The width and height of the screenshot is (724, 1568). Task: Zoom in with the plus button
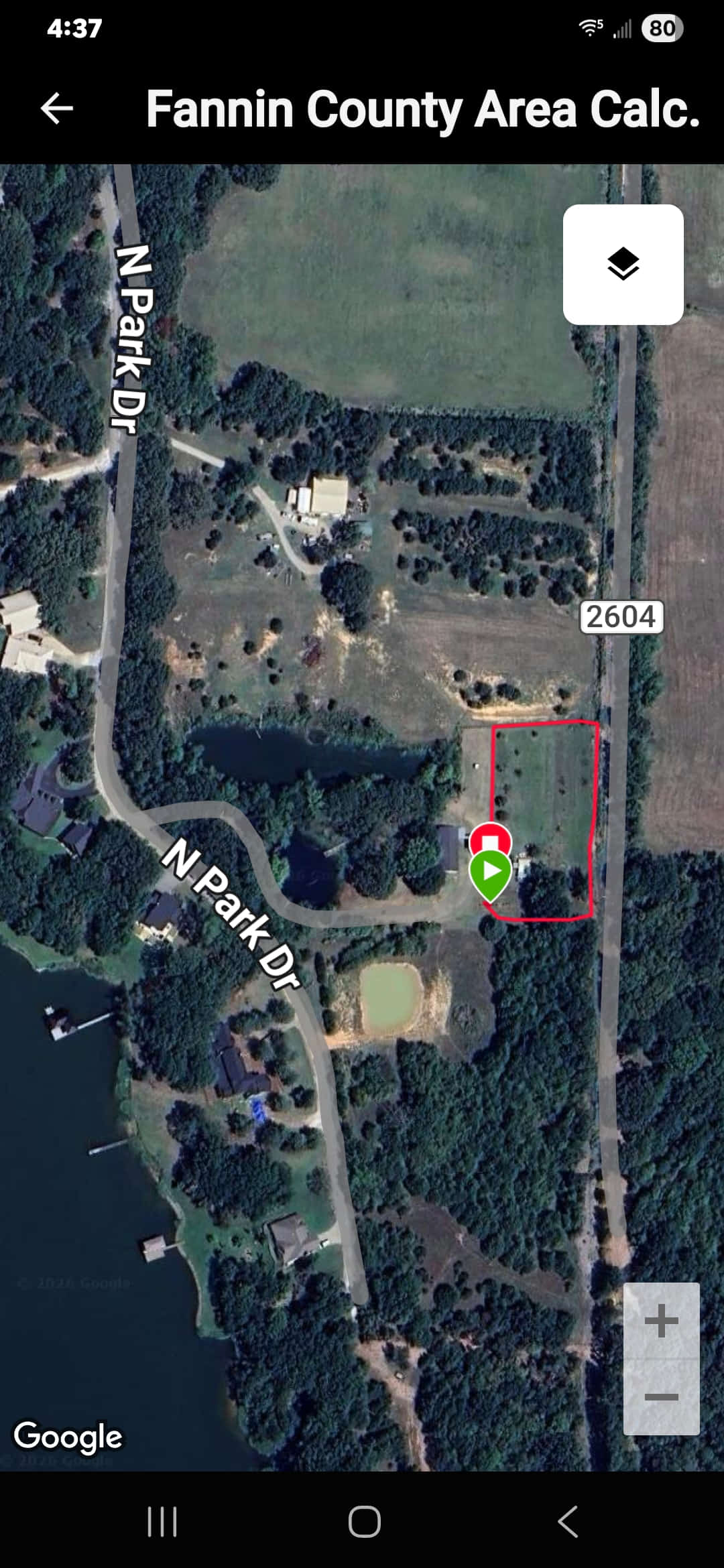(661, 1320)
